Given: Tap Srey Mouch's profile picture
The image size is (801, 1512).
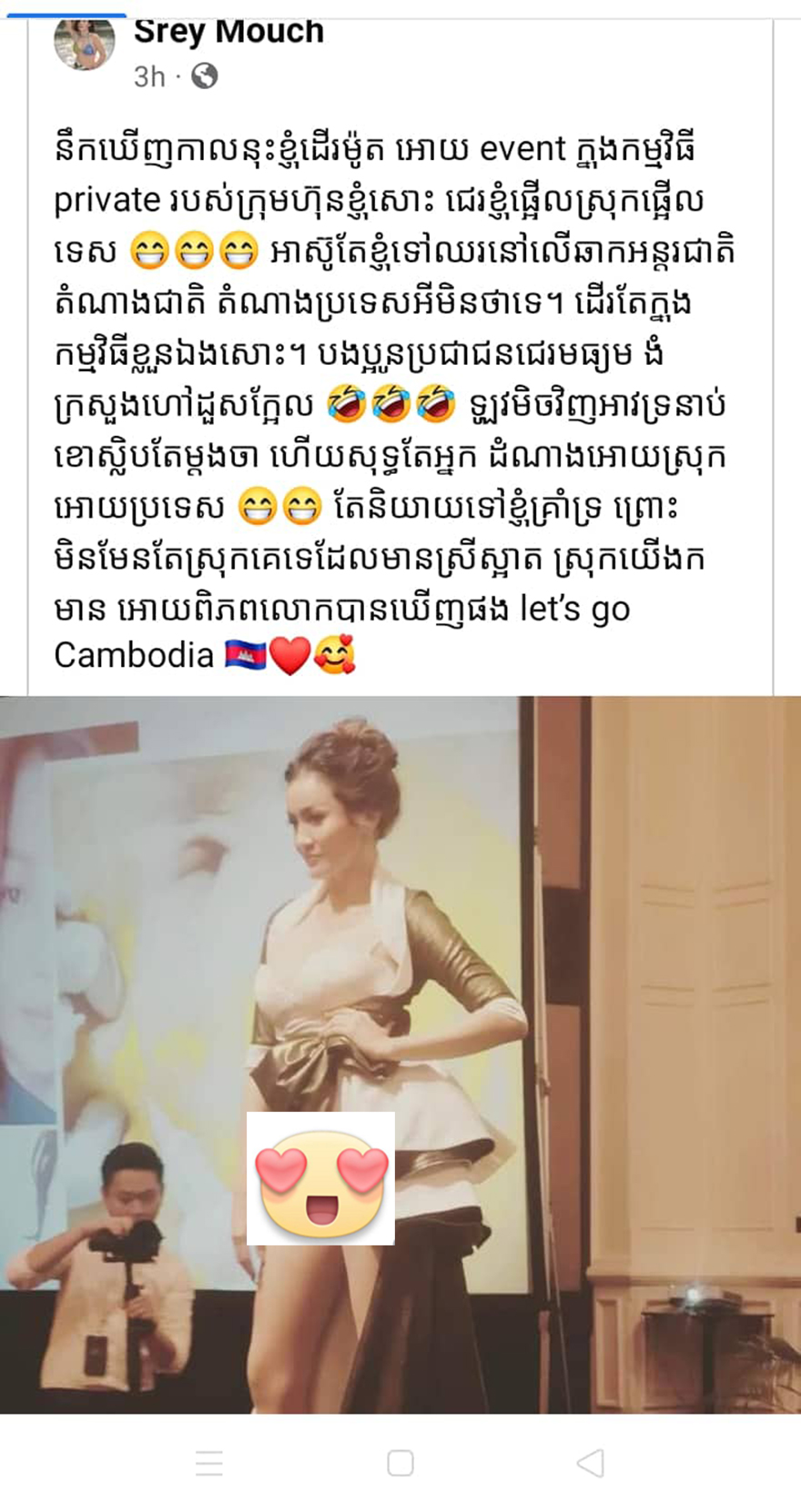Looking at the screenshot, I should tap(85, 45).
